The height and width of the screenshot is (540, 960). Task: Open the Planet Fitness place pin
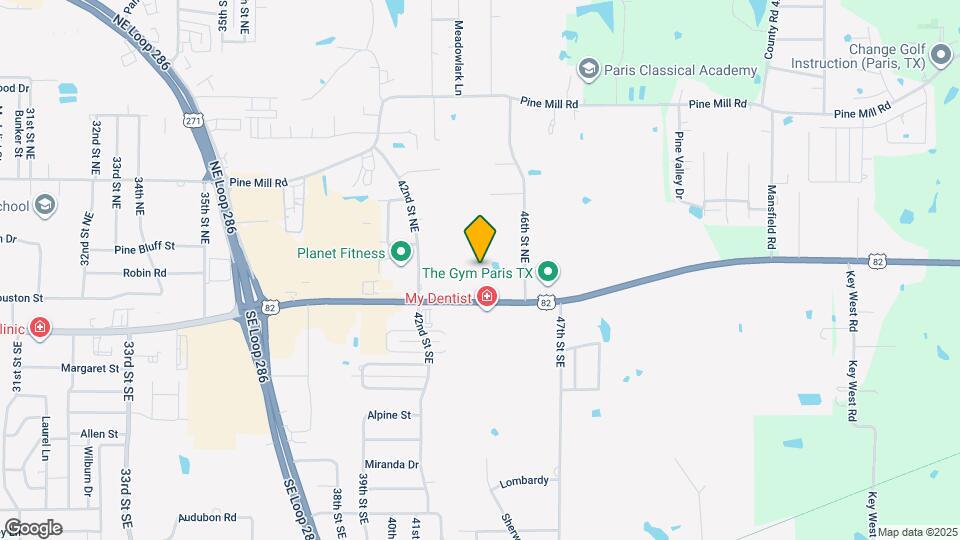402,252
